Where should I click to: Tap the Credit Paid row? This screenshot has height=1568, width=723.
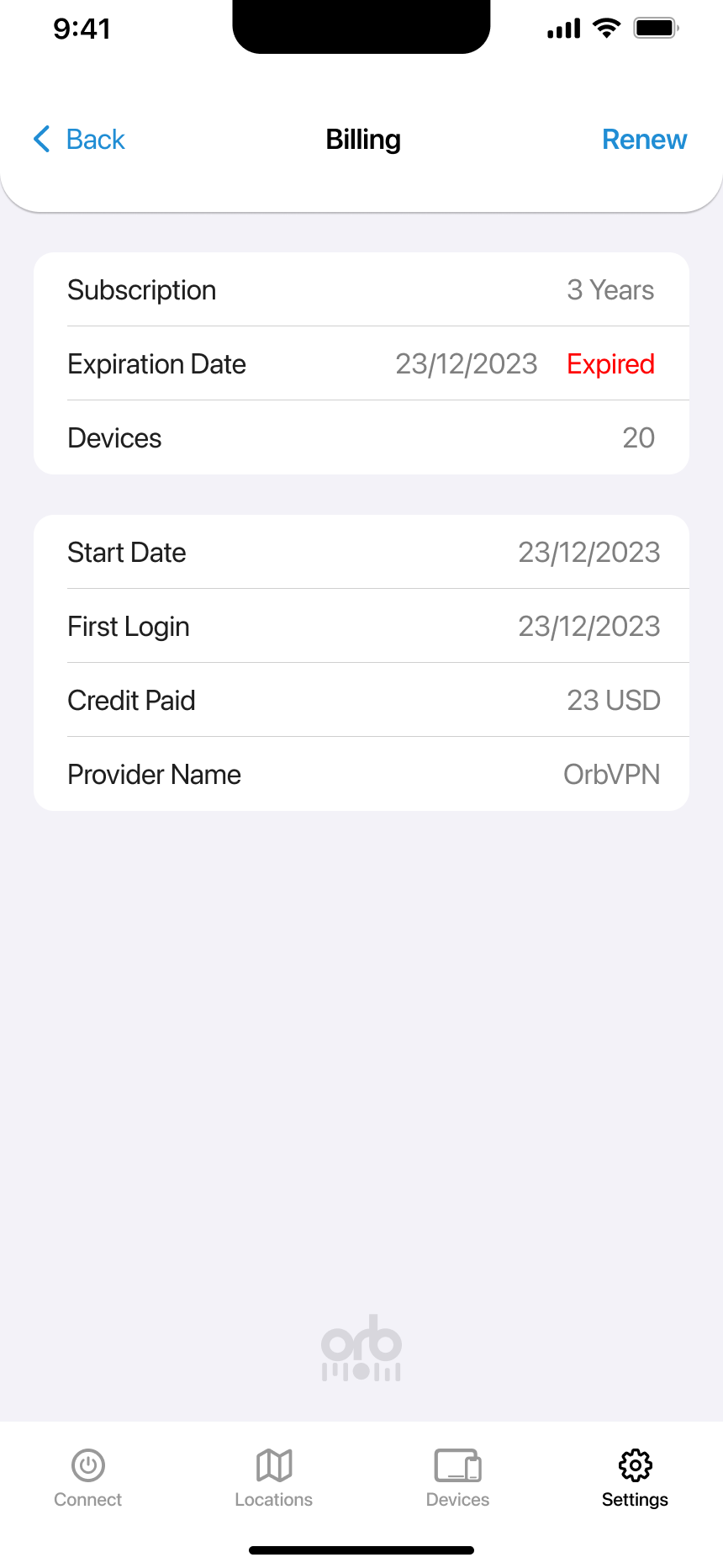coord(361,700)
